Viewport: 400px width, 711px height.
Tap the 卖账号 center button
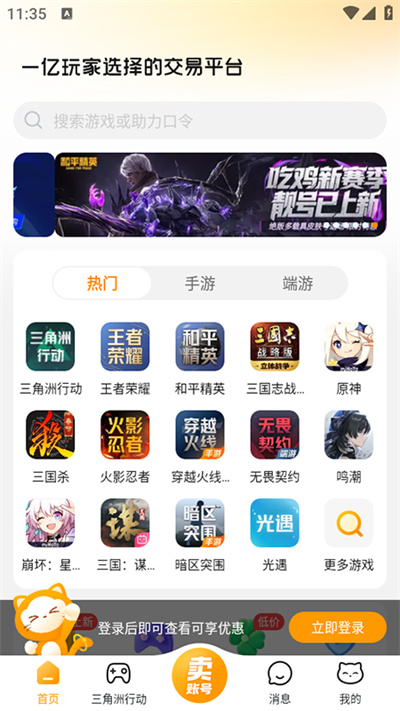click(x=200, y=676)
